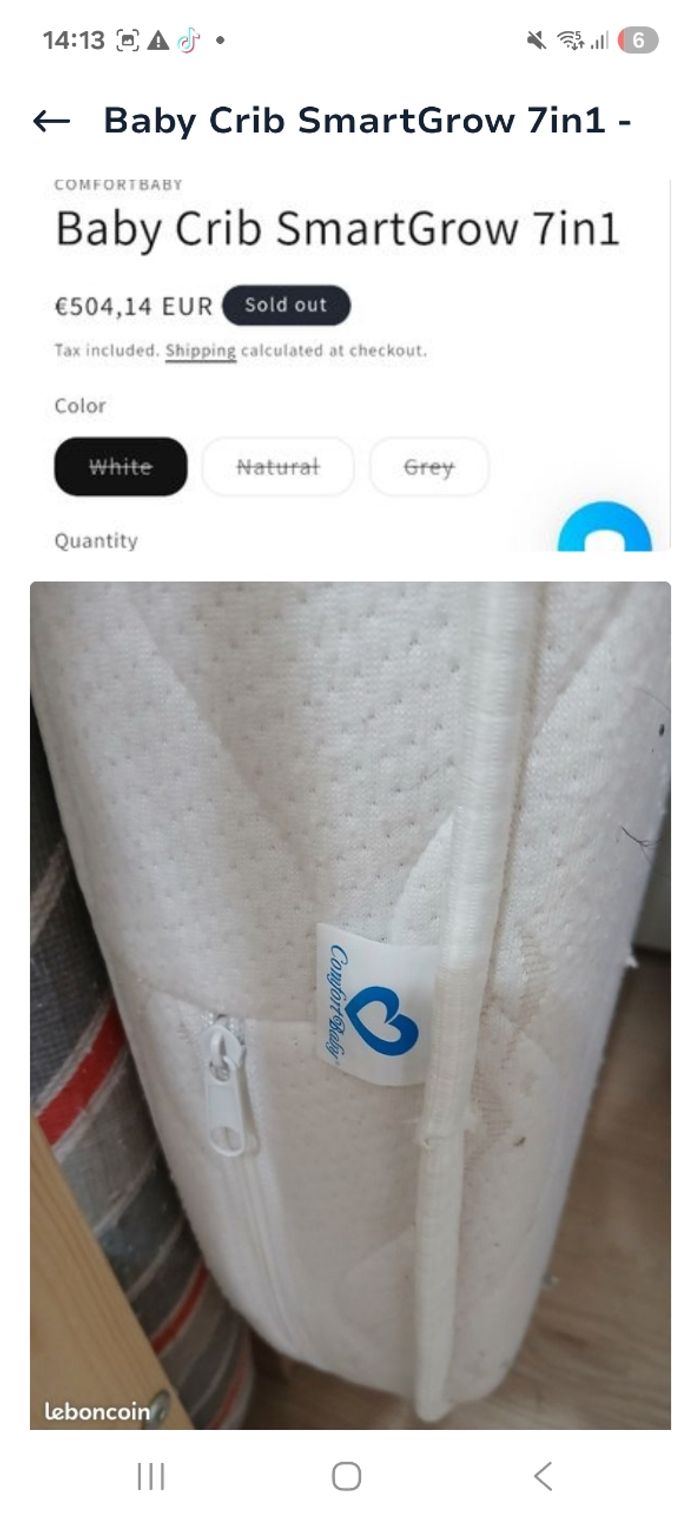Open the recent apps view
The width and height of the screenshot is (700, 1517).
151,1476
